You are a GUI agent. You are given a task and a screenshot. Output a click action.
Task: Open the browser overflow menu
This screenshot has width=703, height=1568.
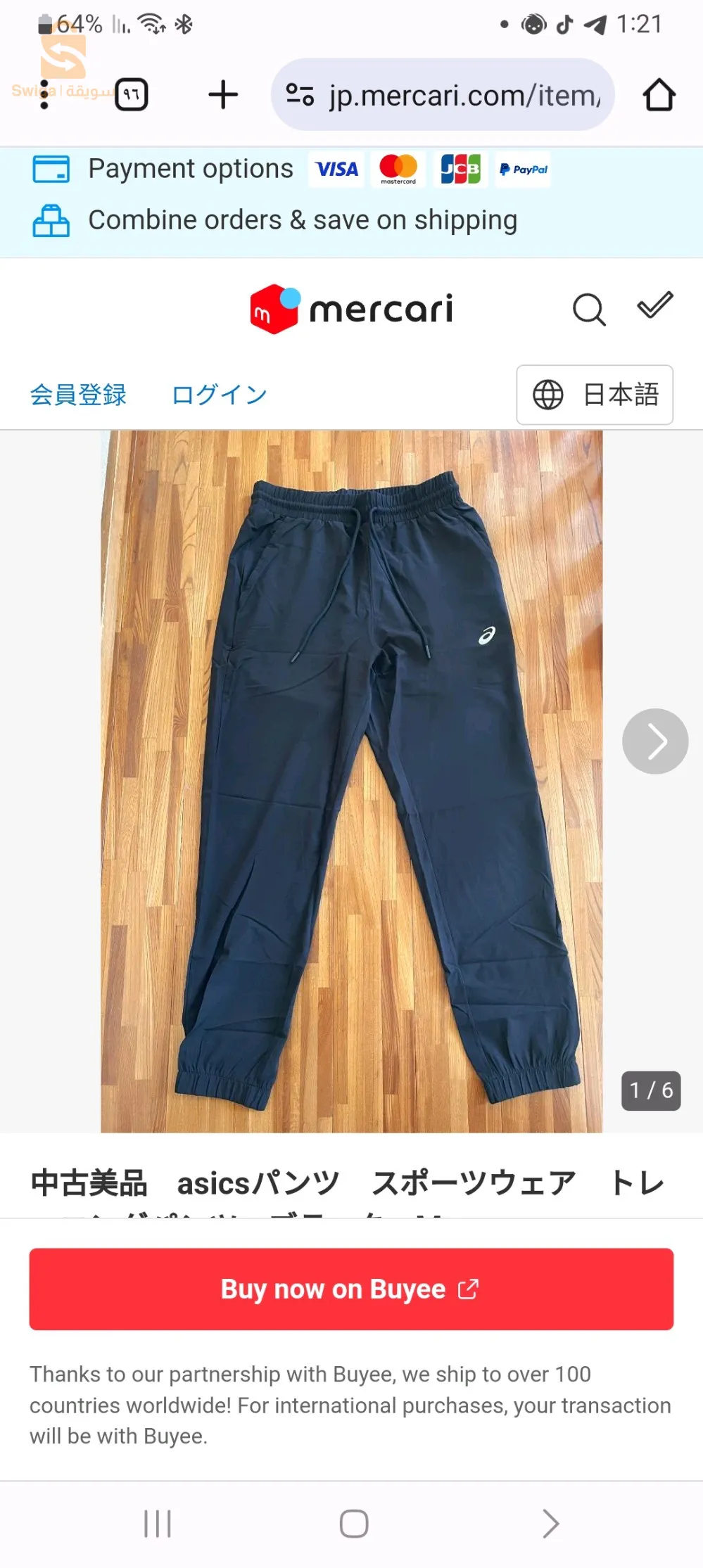click(44, 95)
